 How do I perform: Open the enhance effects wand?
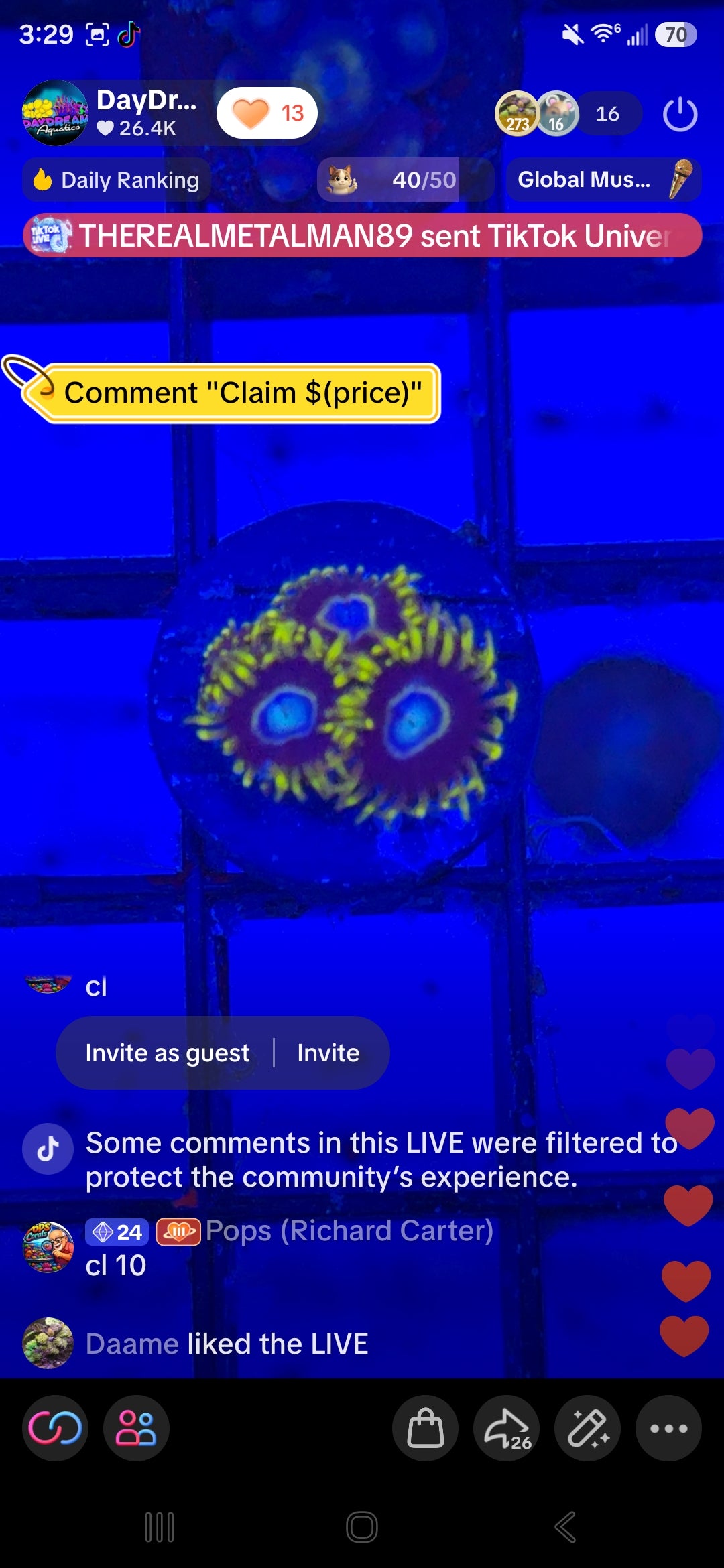[588, 1429]
